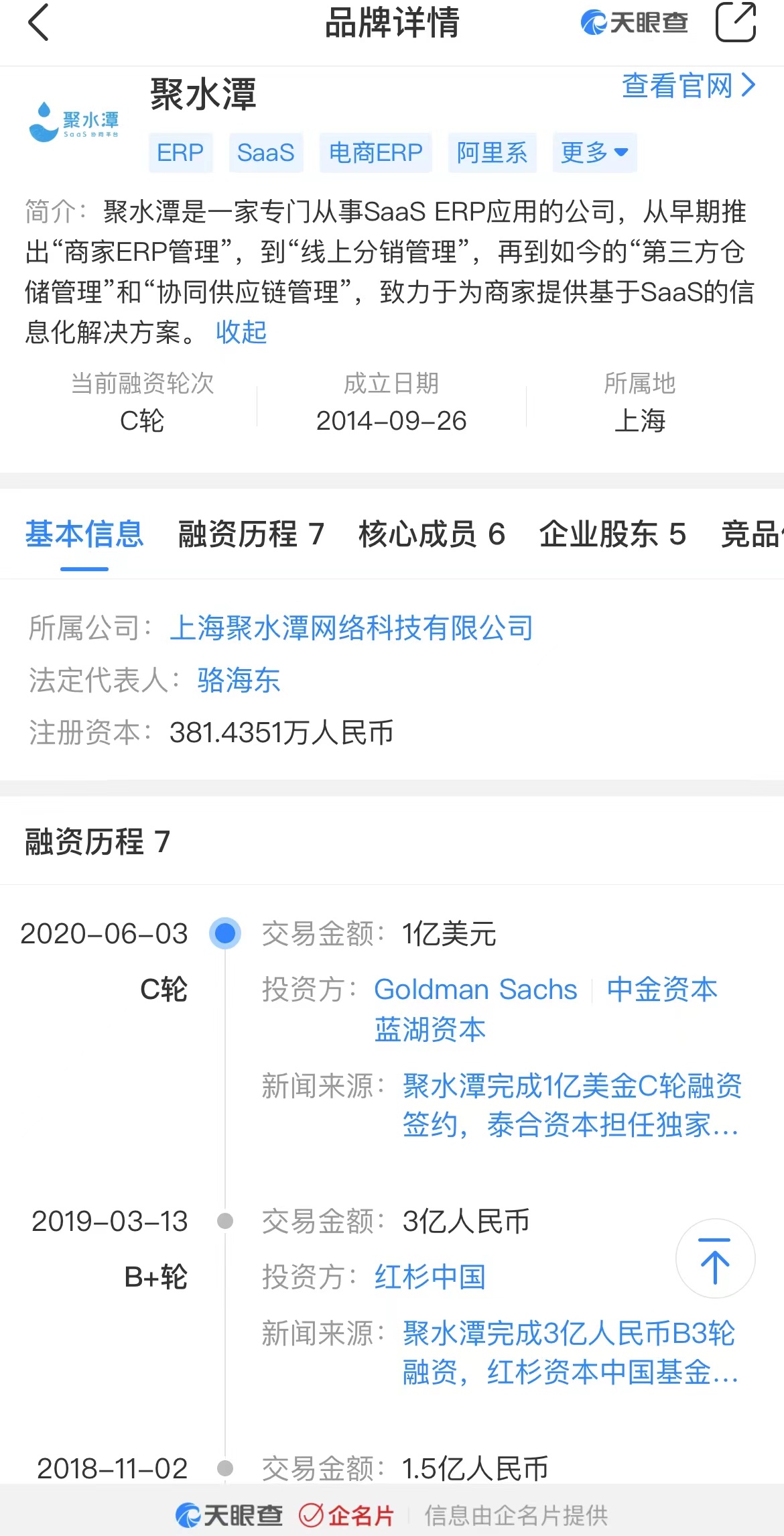Viewport: 784px width, 1536px height.
Task: Open the 更多 tag dropdown
Action: [x=594, y=152]
